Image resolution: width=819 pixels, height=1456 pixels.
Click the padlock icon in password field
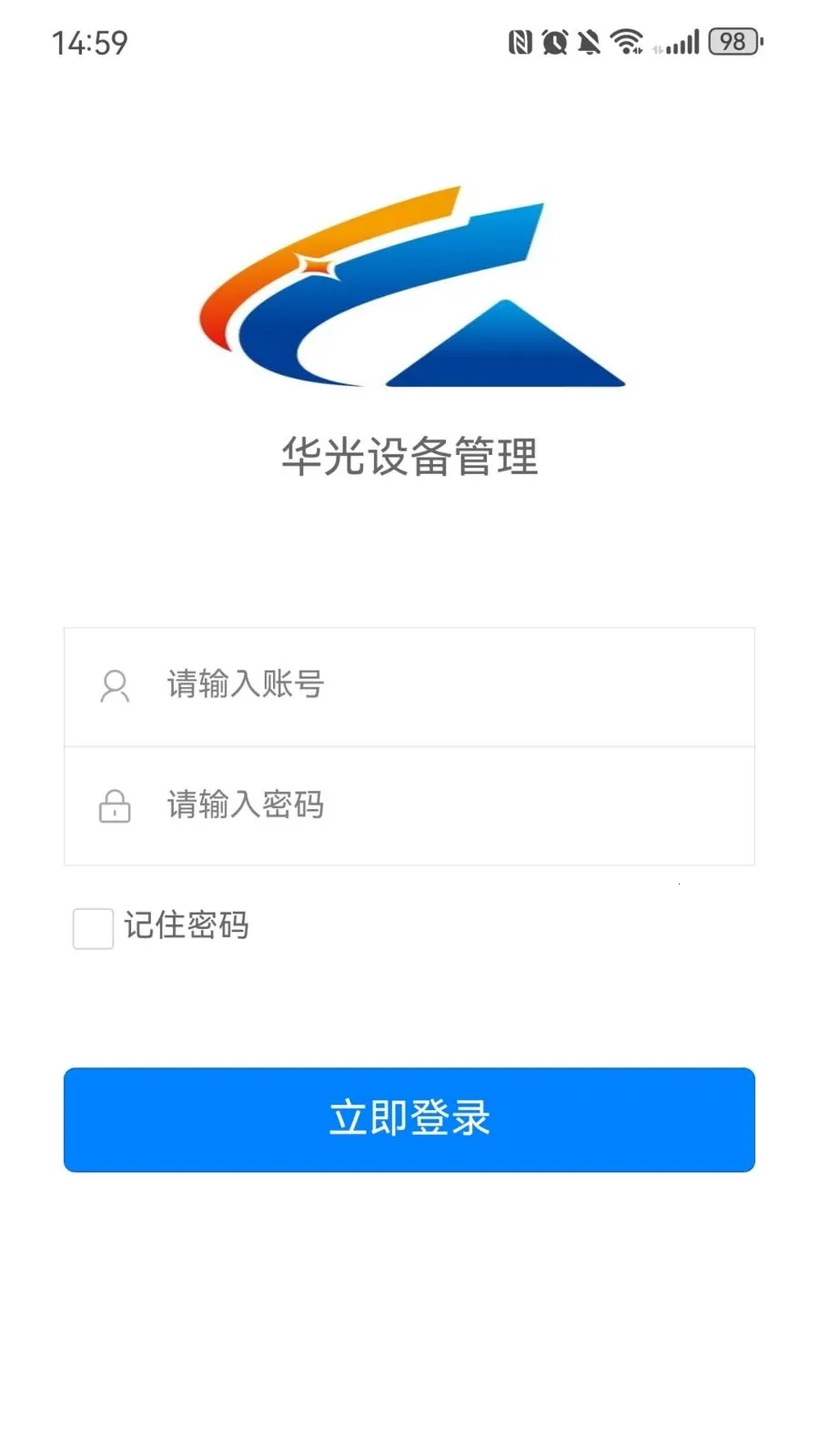113,806
